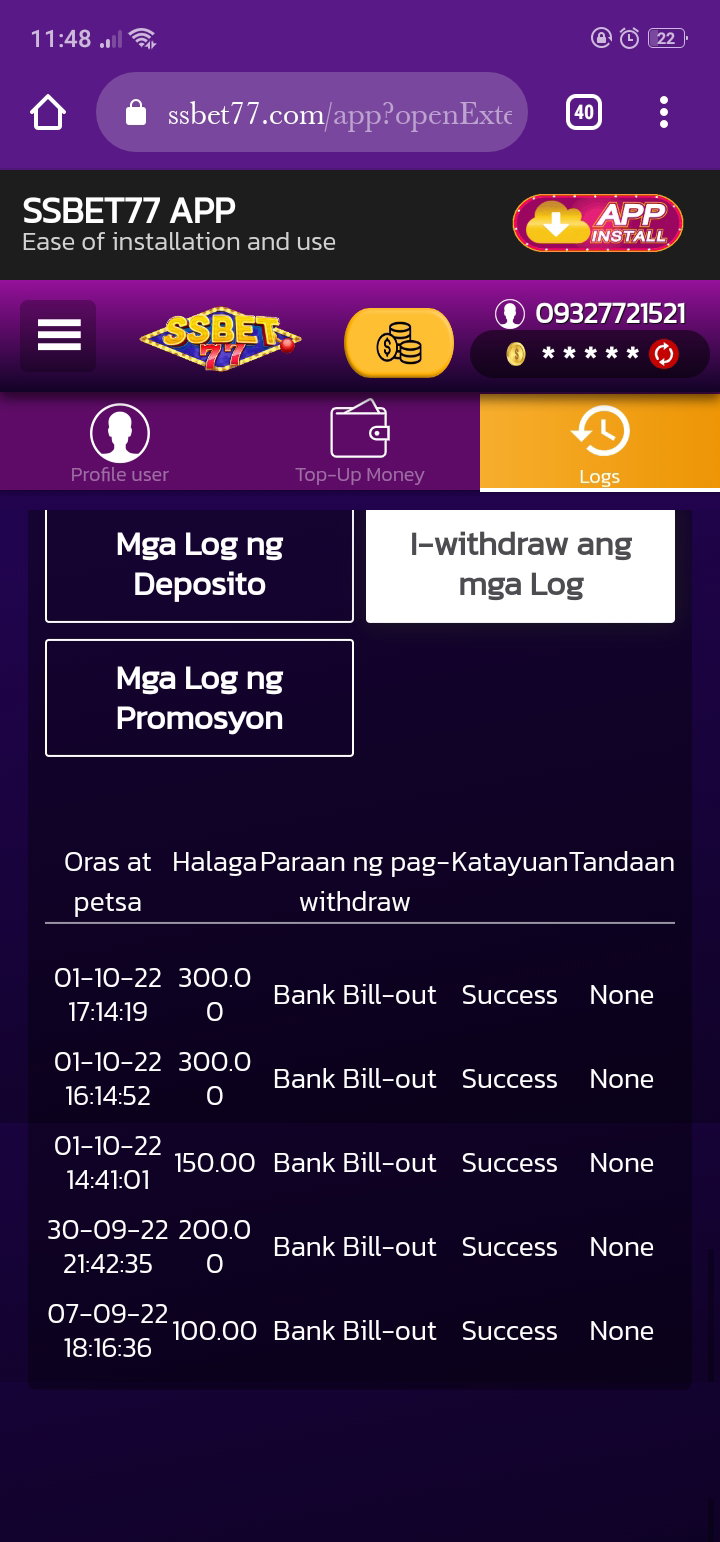Viewport: 720px width, 1542px height.
Task: Tap the ssbet77.com address bar
Action: tap(311, 113)
